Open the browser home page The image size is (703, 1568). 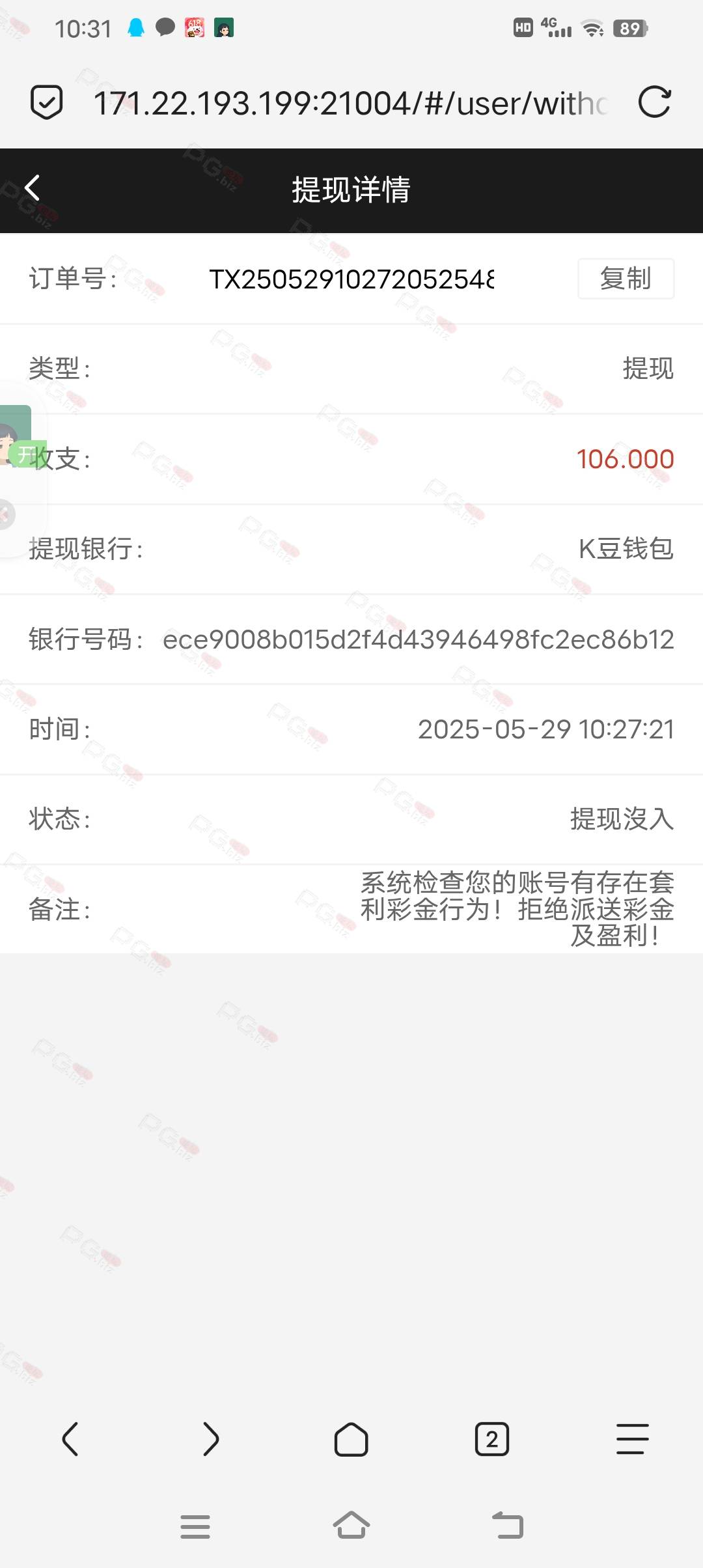(x=351, y=1439)
